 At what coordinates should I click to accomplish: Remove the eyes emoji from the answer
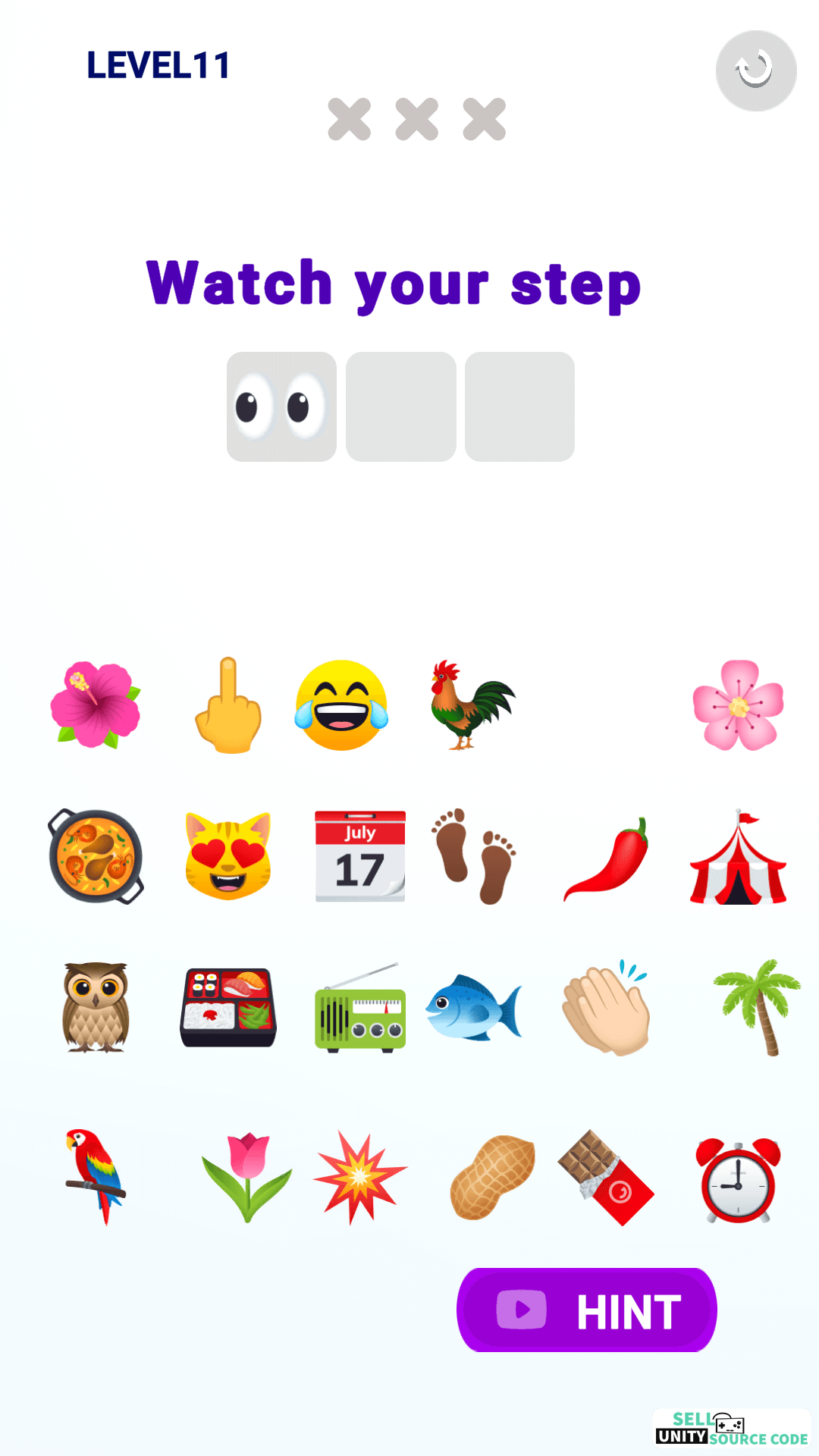tap(281, 406)
